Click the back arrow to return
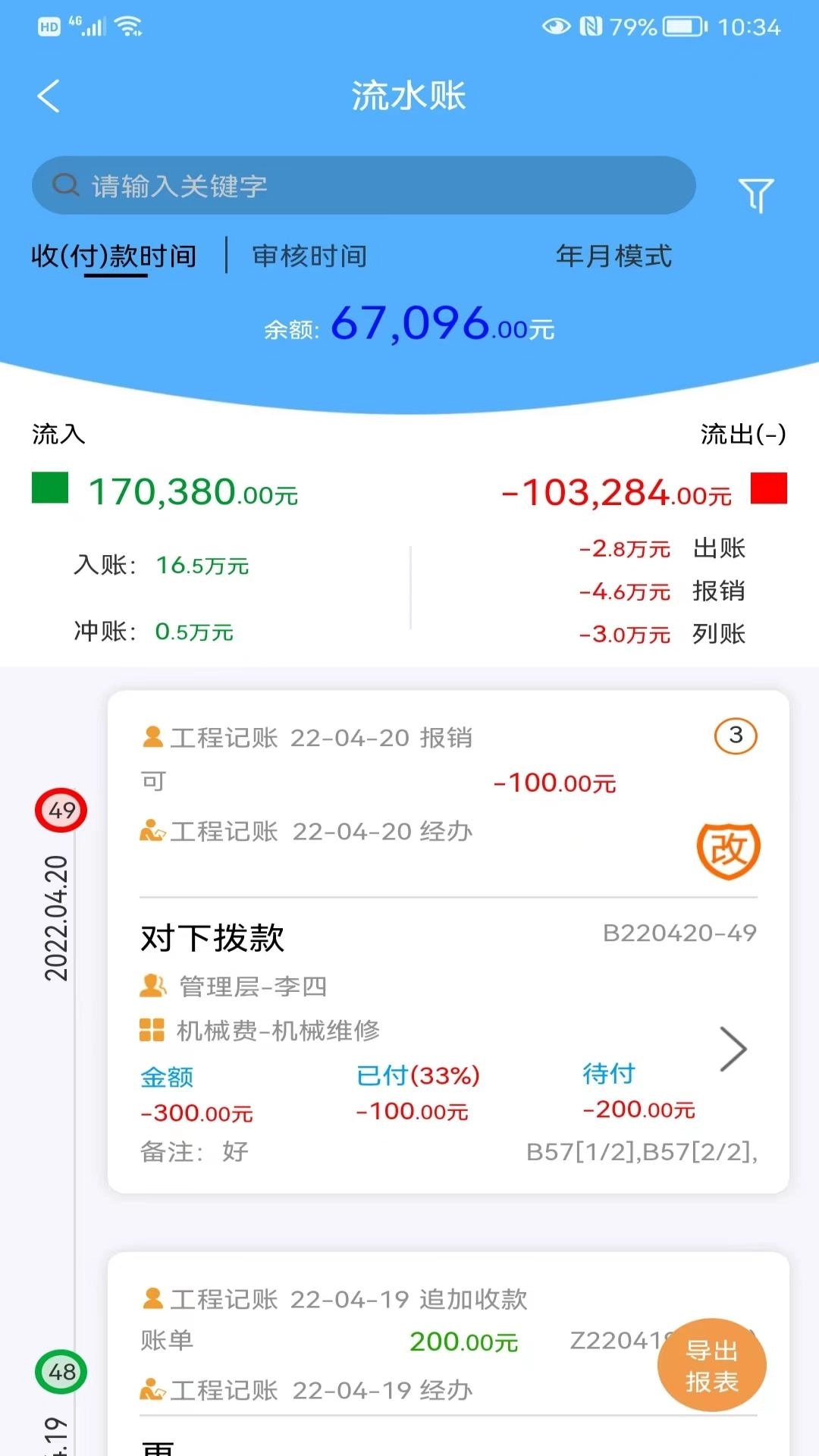Viewport: 819px width, 1456px height. point(49,96)
